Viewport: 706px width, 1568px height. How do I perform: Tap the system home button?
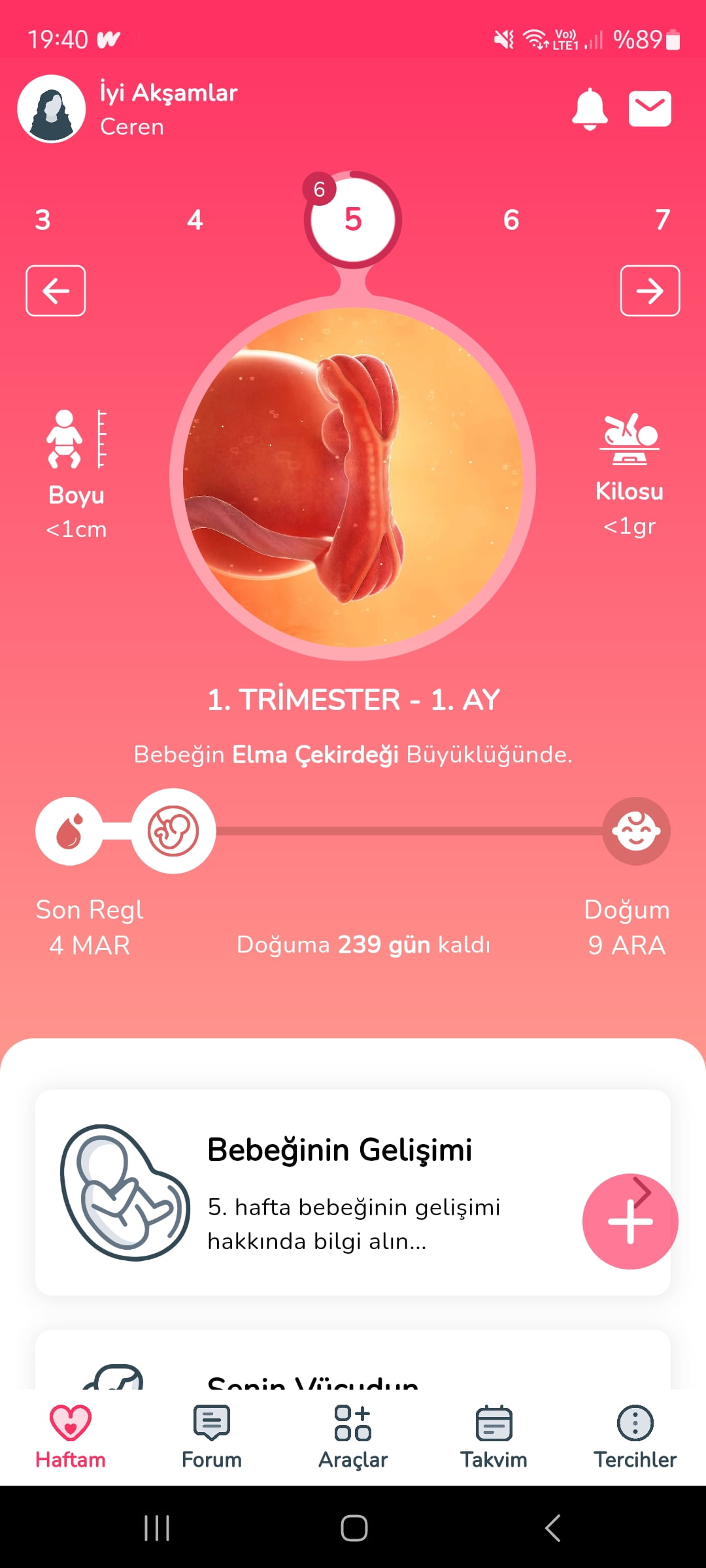pos(354,1528)
